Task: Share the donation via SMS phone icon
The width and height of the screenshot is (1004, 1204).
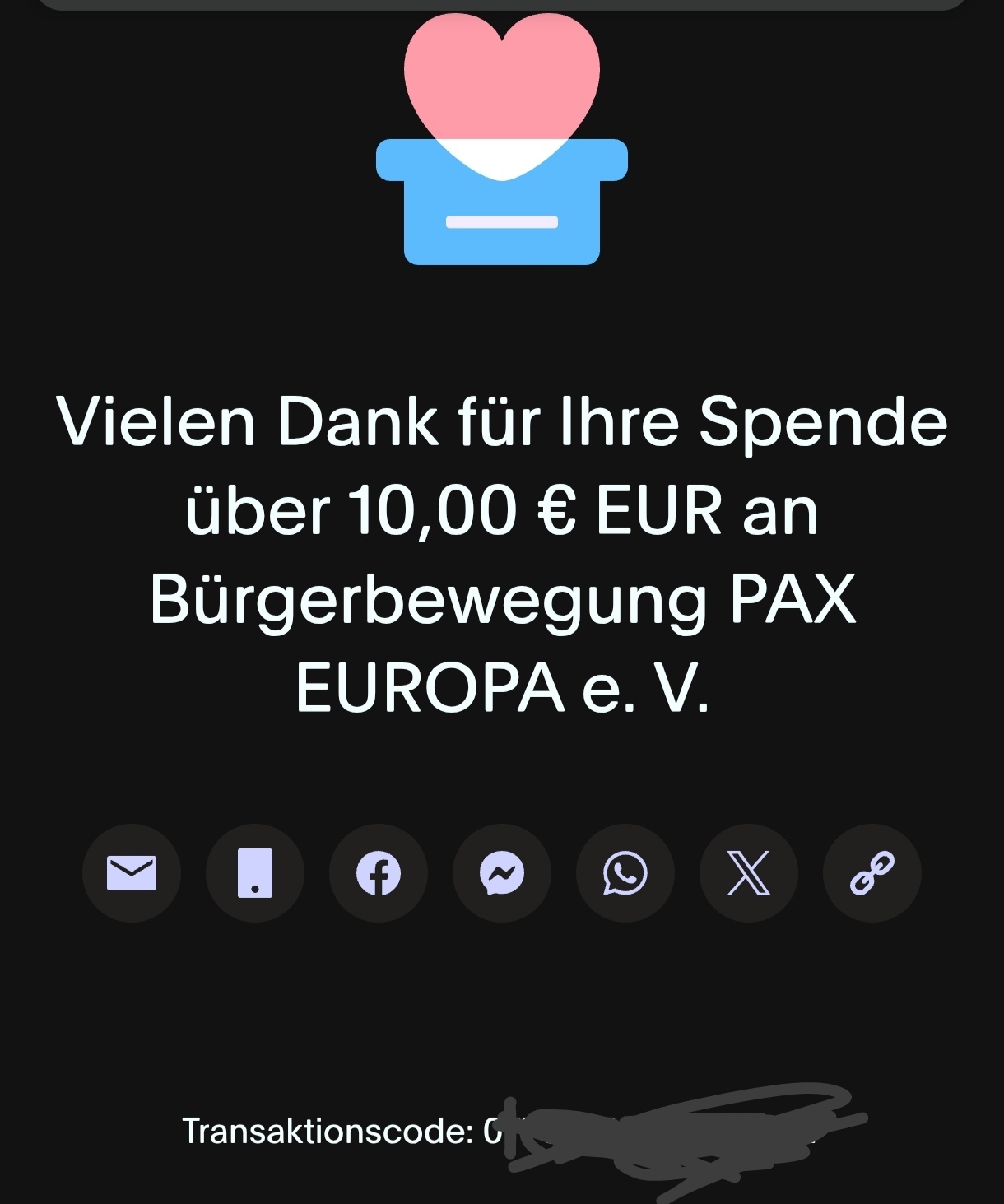Action: coord(255,872)
